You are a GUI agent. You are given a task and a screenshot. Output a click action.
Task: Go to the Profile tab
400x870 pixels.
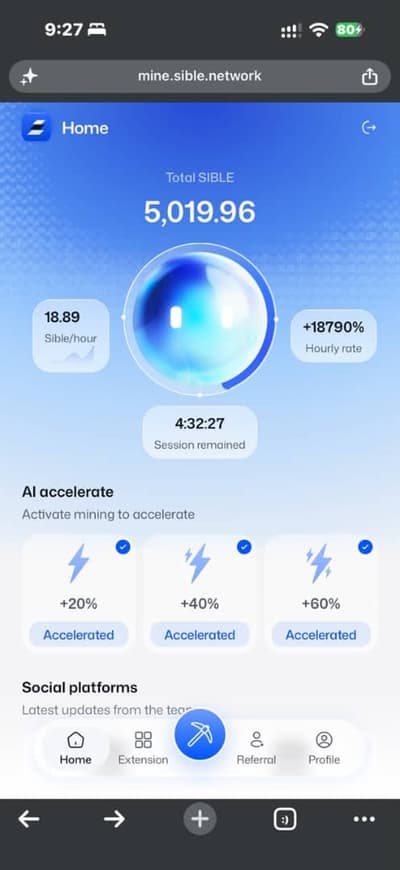(x=324, y=748)
